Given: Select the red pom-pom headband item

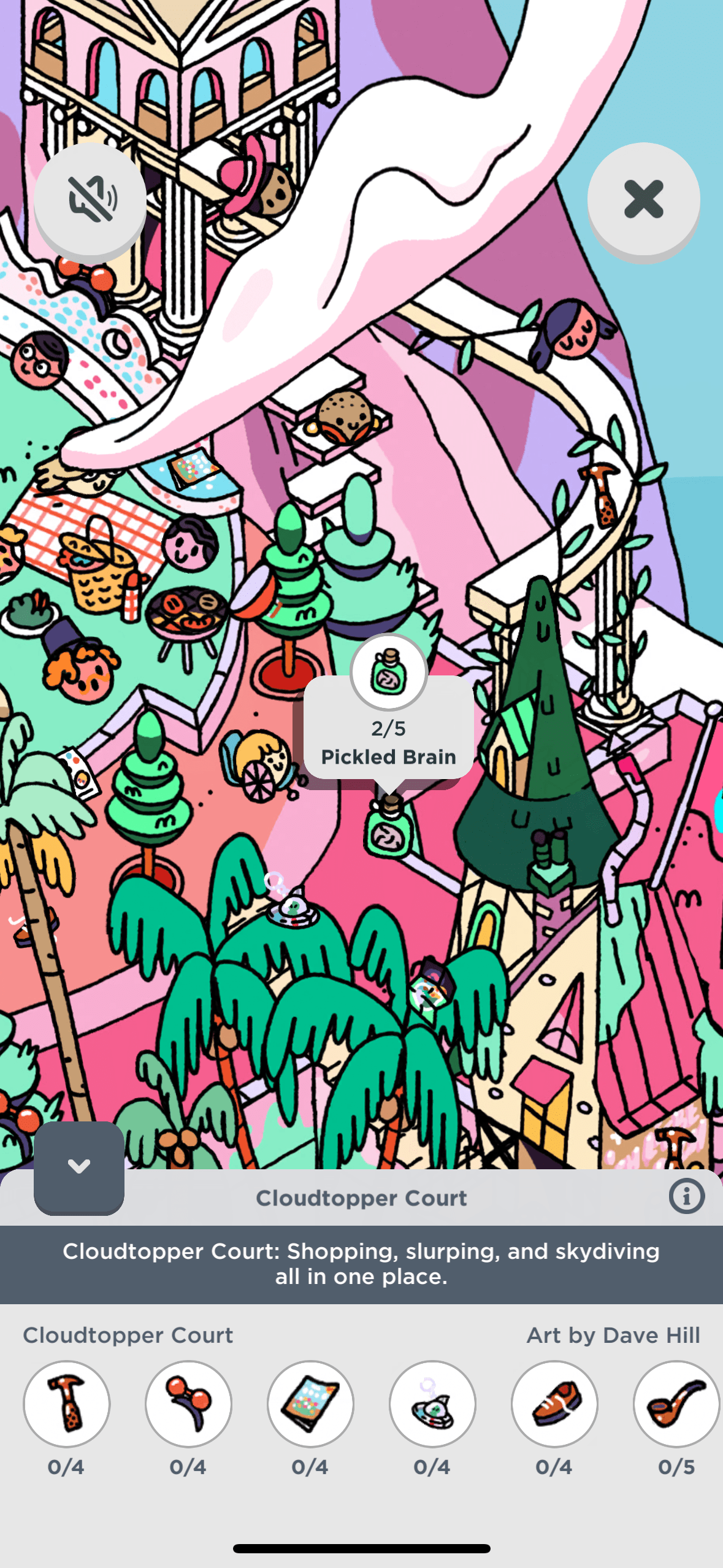Looking at the screenshot, I should 188,1404.
